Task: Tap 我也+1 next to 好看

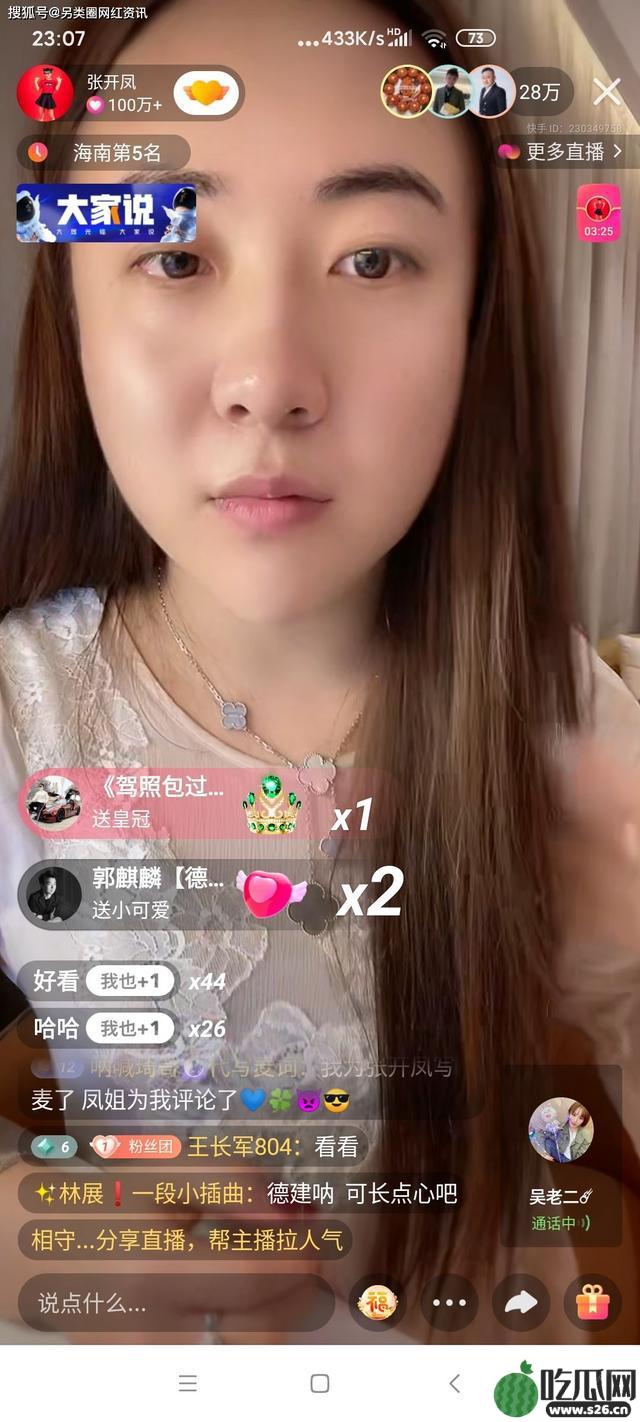Action: pos(130,982)
